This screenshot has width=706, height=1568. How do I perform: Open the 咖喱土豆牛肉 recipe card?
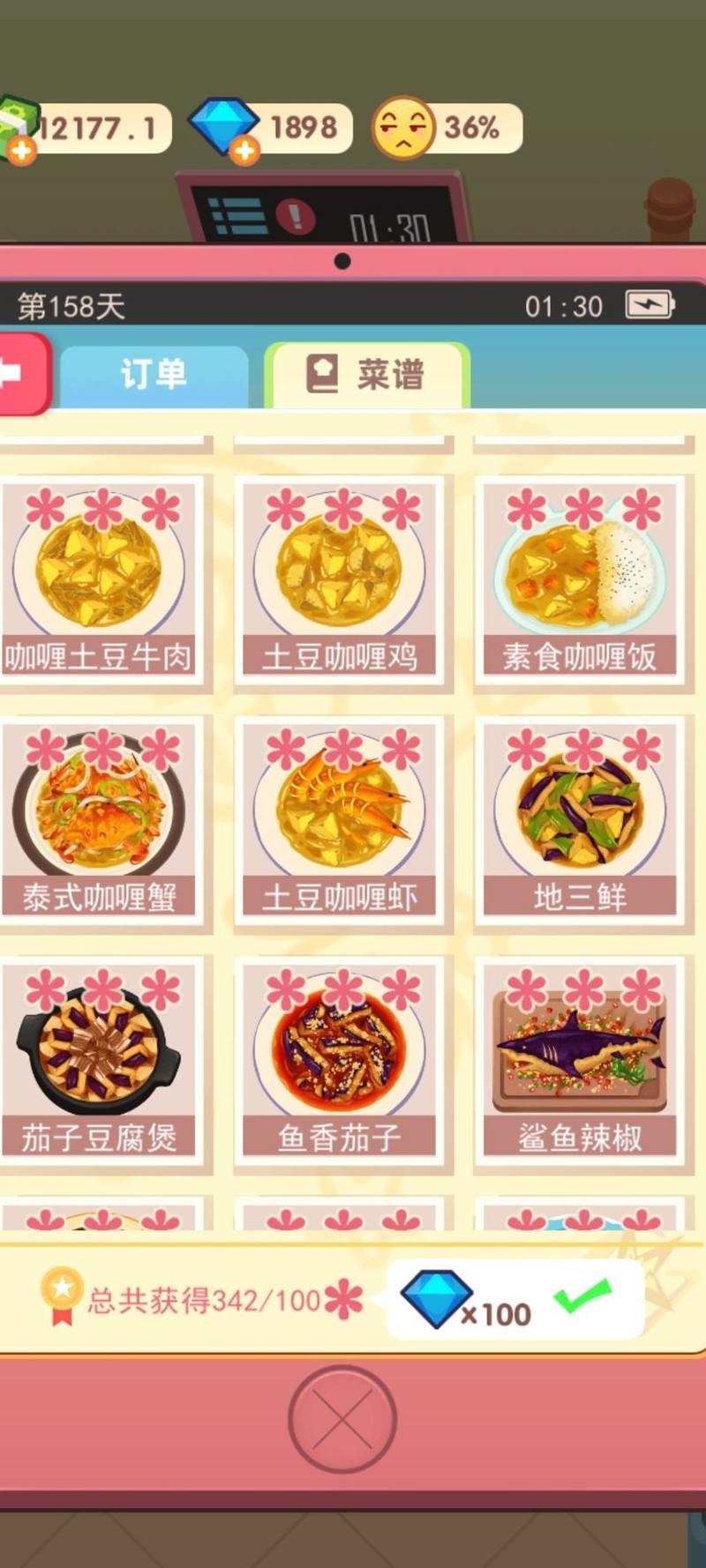click(x=99, y=582)
